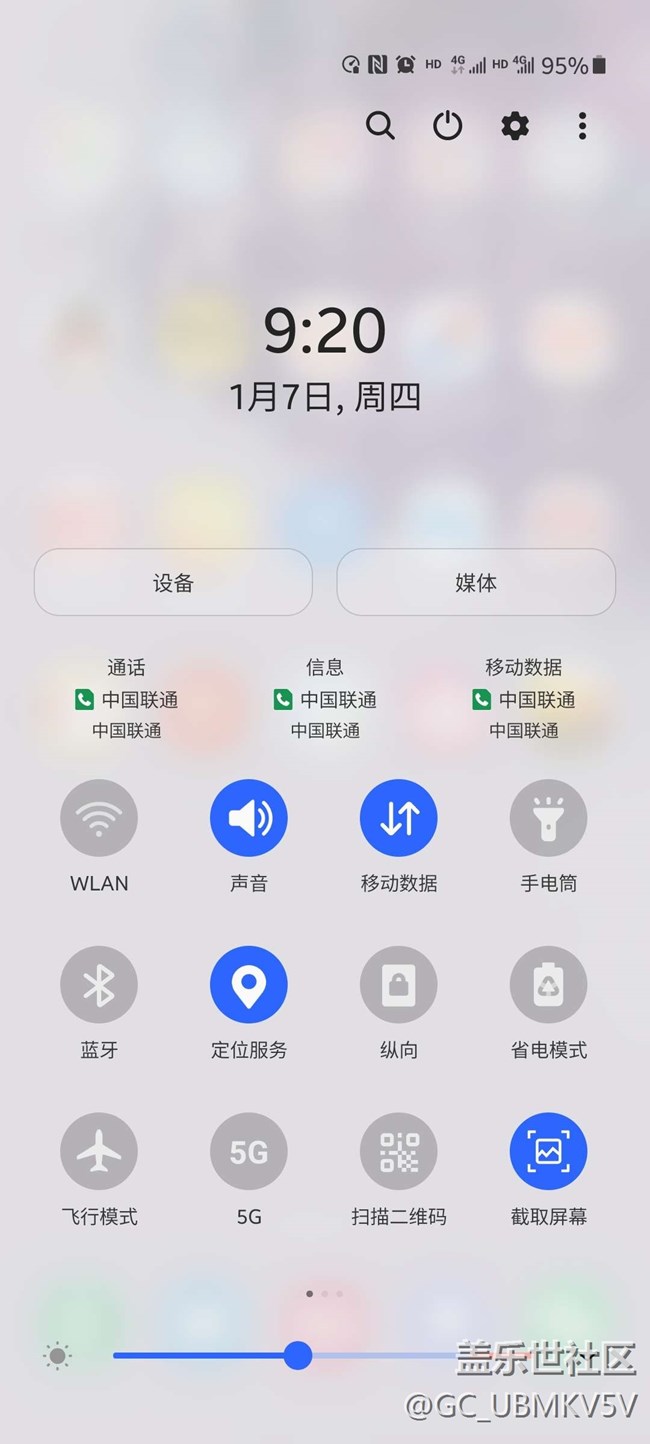Open 扫描二维码 QR scanner
Image resolution: width=650 pixels, height=1444 pixels.
[399, 1152]
